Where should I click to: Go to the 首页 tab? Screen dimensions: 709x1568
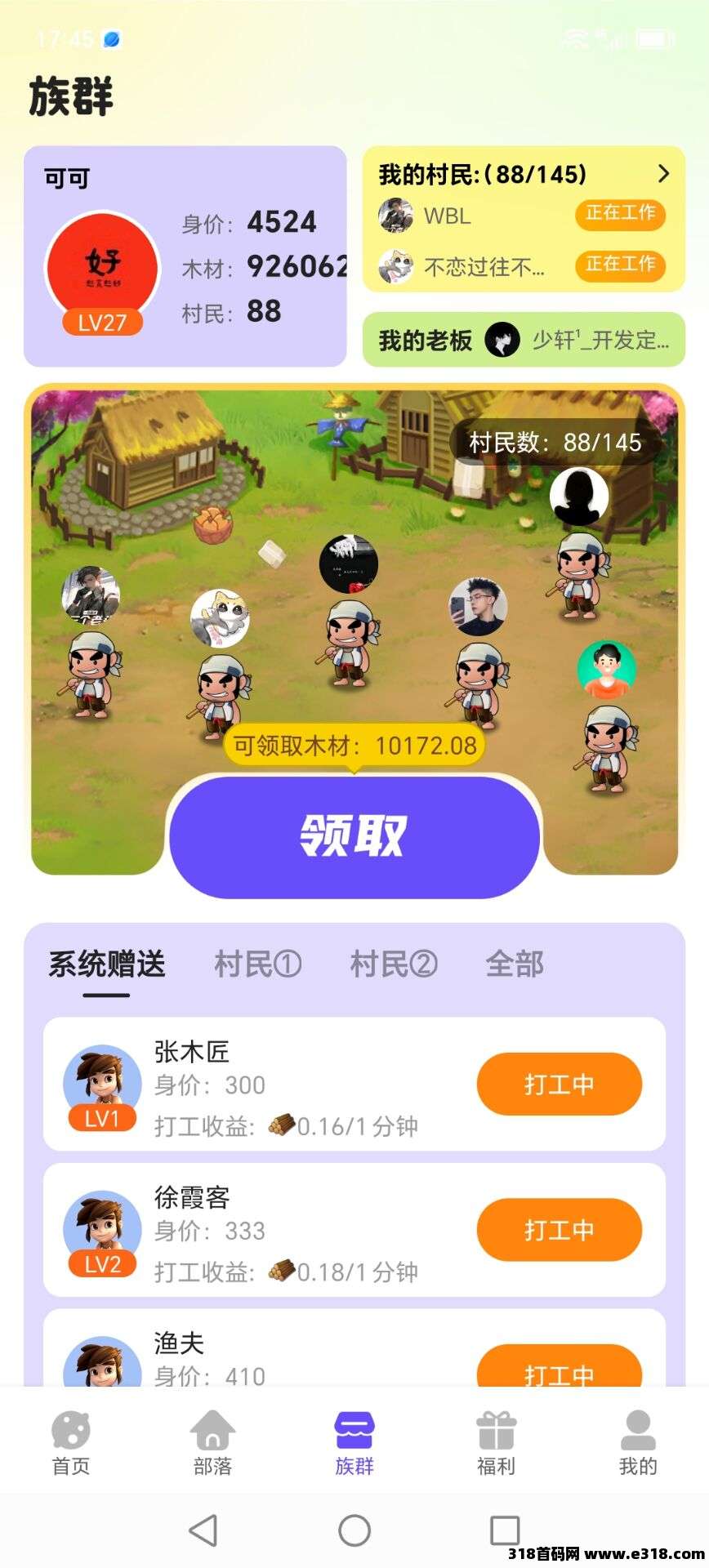click(x=71, y=1444)
